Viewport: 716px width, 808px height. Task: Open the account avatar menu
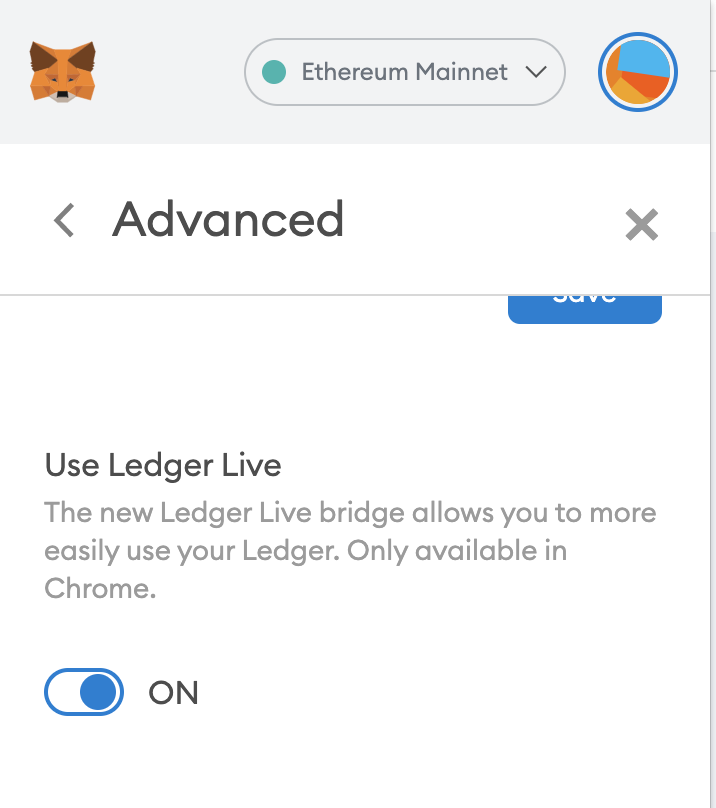pyautogui.click(x=638, y=73)
